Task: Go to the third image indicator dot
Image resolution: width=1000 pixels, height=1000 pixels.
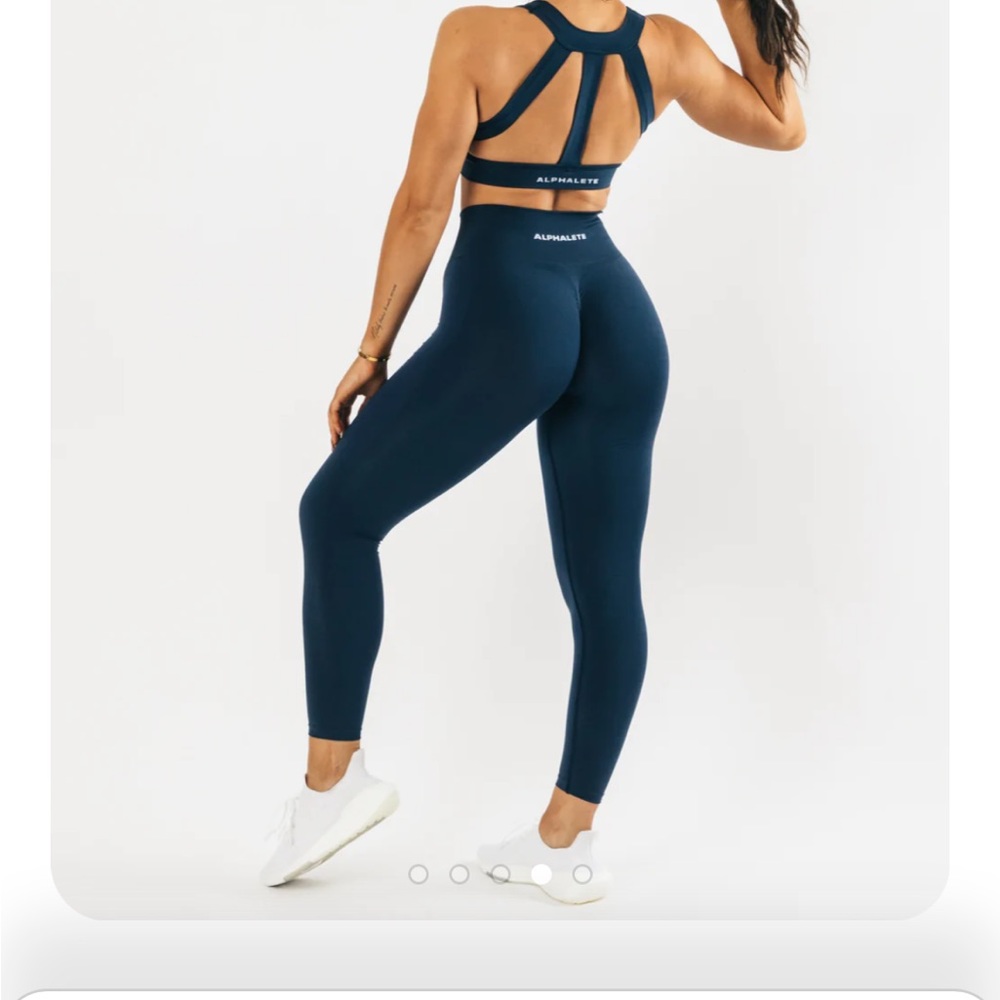Action: click(500, 874)
